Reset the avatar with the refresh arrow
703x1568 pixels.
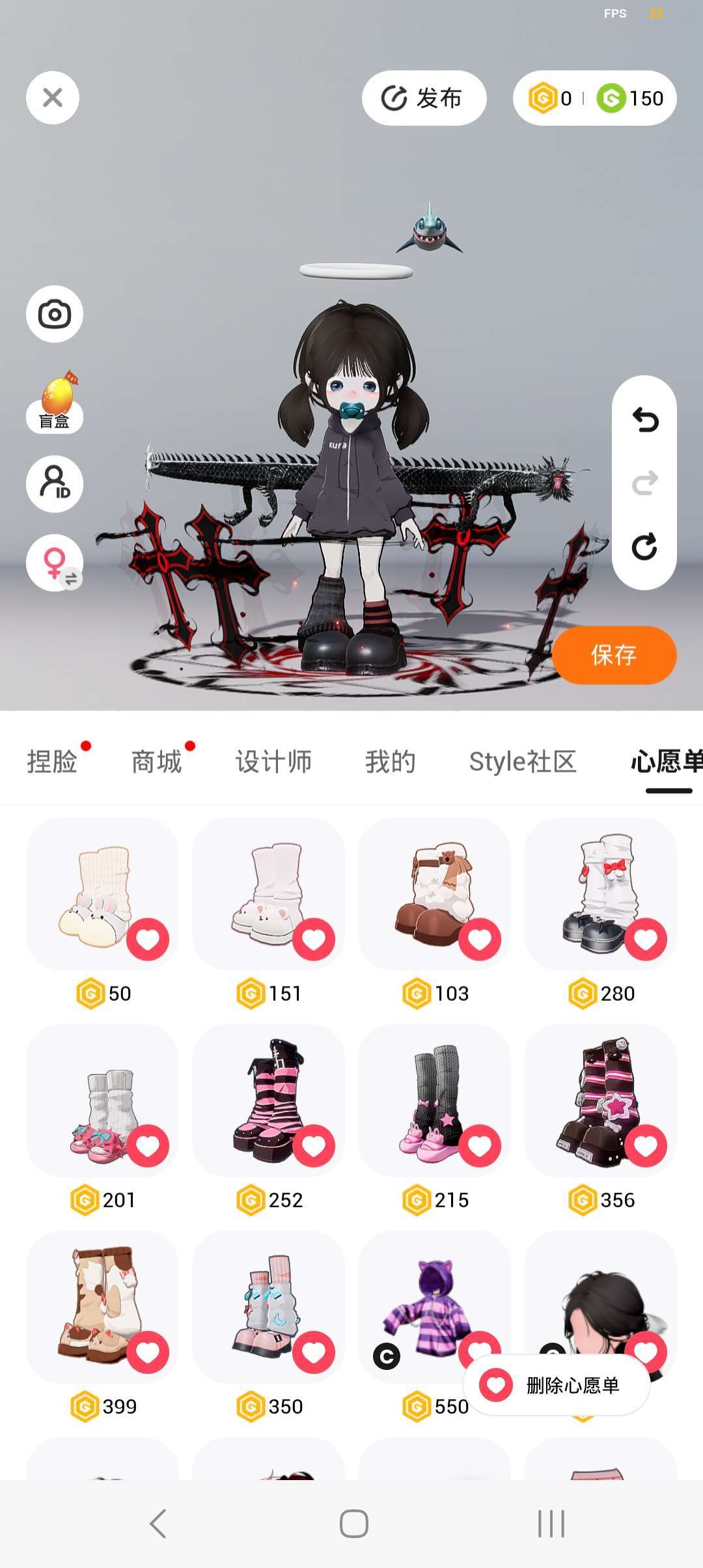coord(644,546)
